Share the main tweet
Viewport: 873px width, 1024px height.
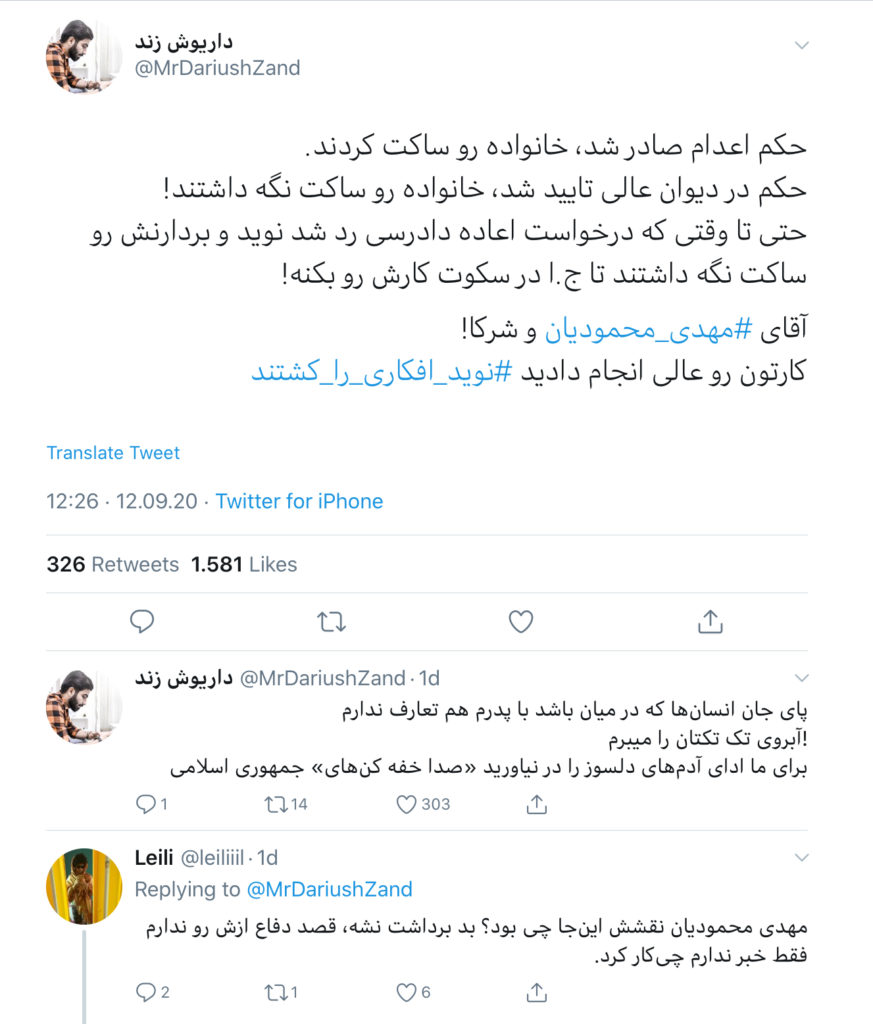tap(709, 622)
